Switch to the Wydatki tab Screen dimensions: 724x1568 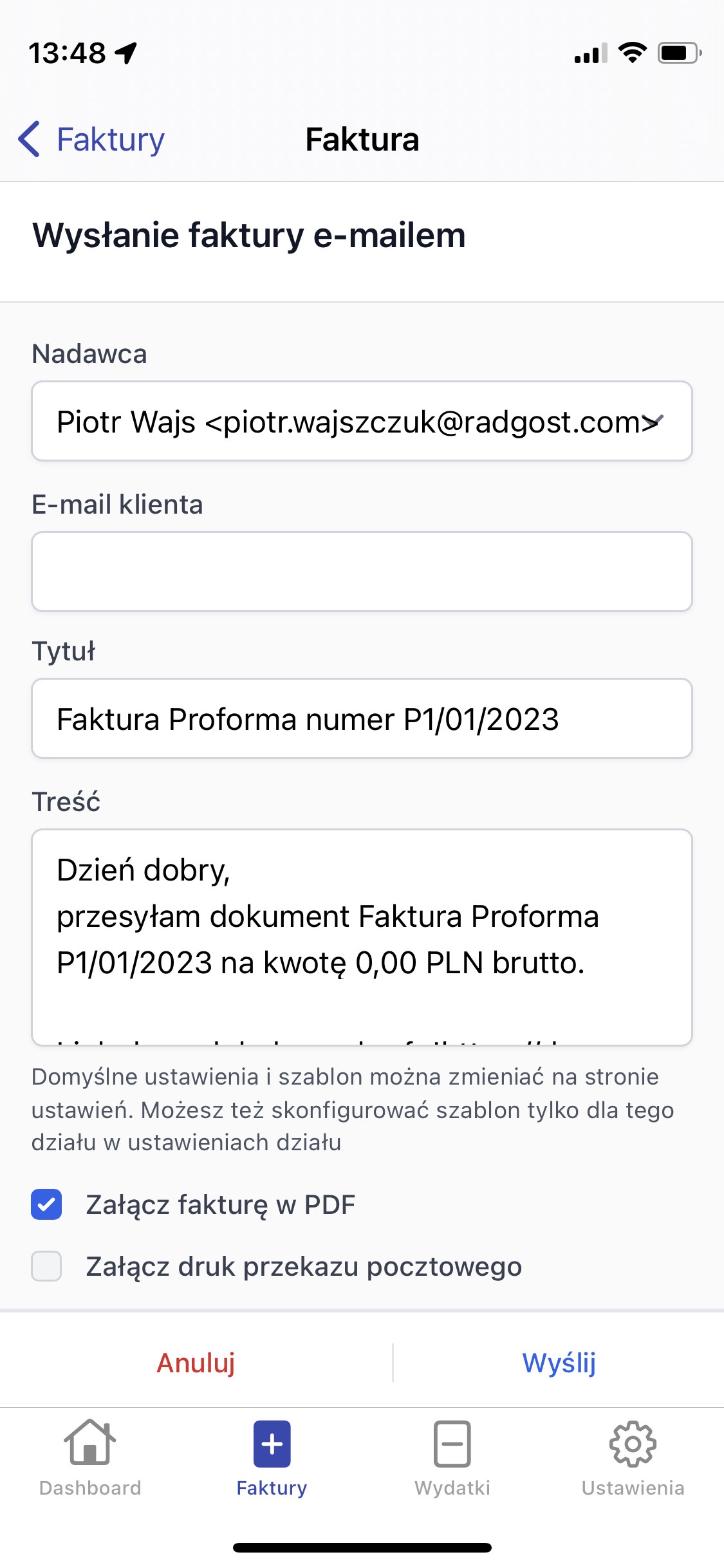click(x=452, y=1459)
